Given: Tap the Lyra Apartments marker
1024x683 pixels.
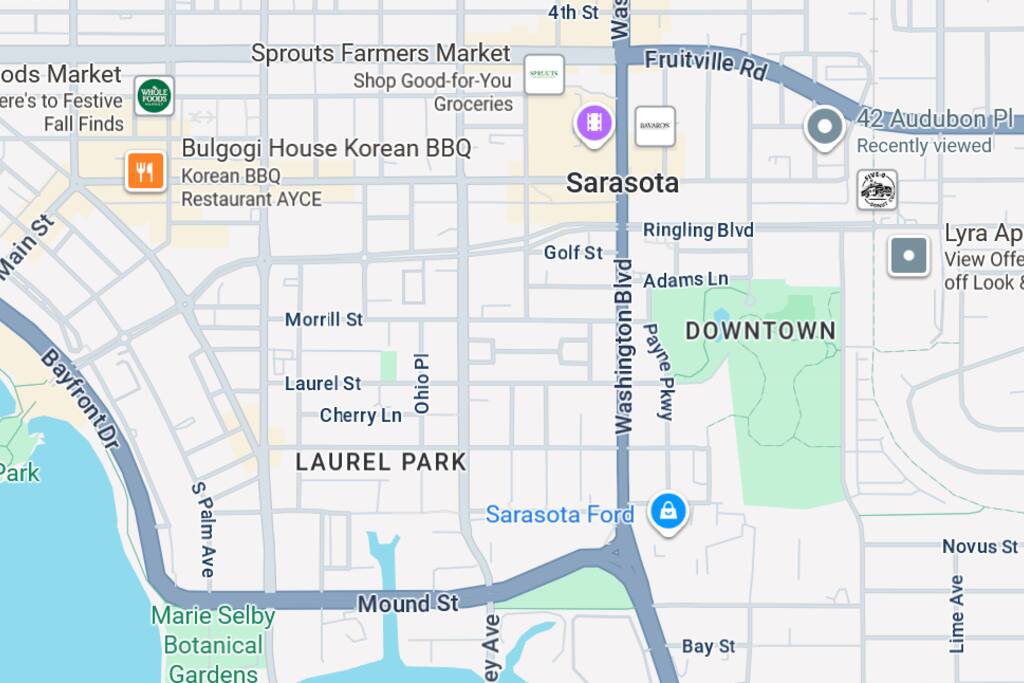Looking at the screenshot, I should tap(909, 256).
